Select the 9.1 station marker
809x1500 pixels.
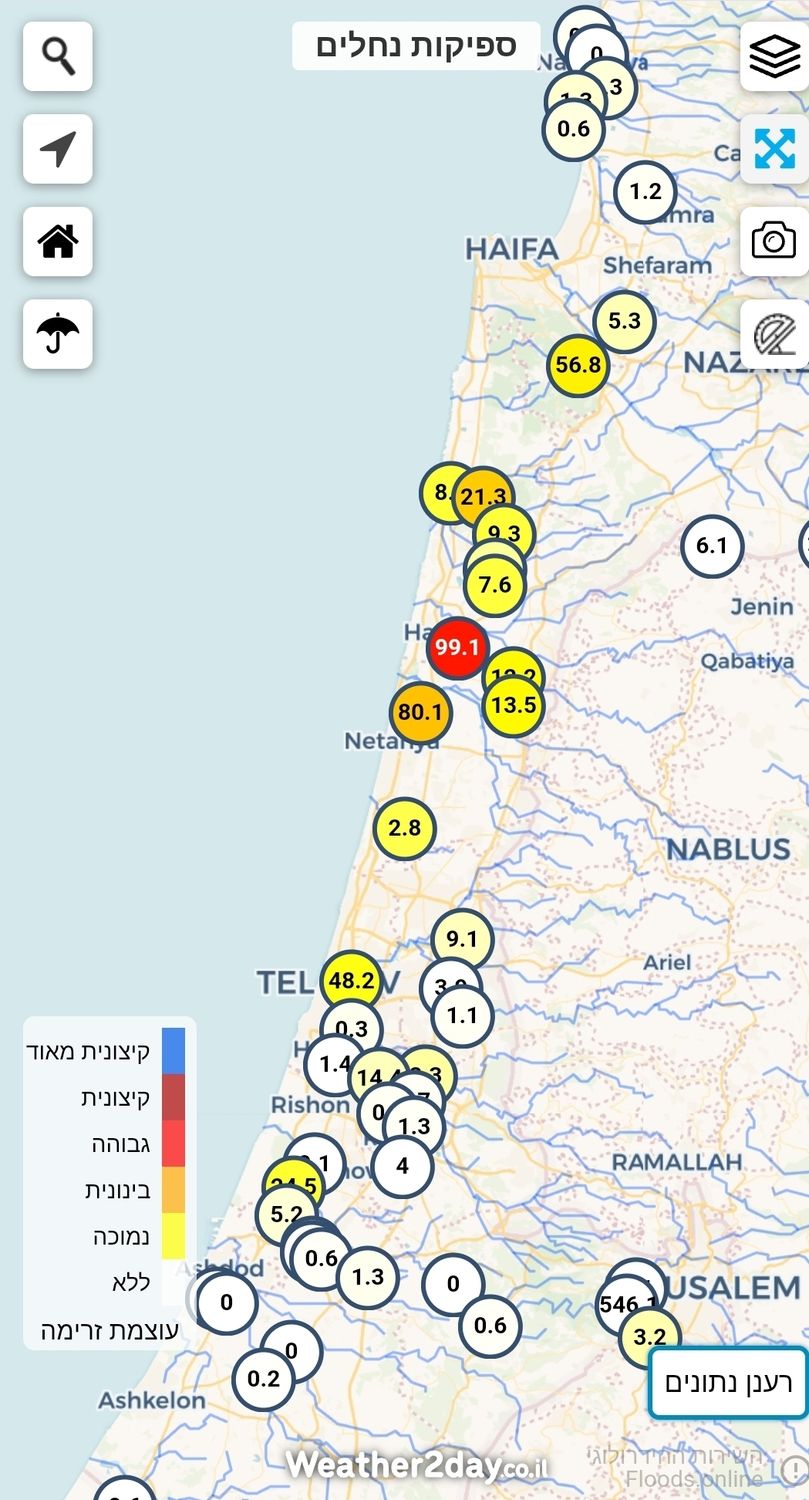pos(462,939)
